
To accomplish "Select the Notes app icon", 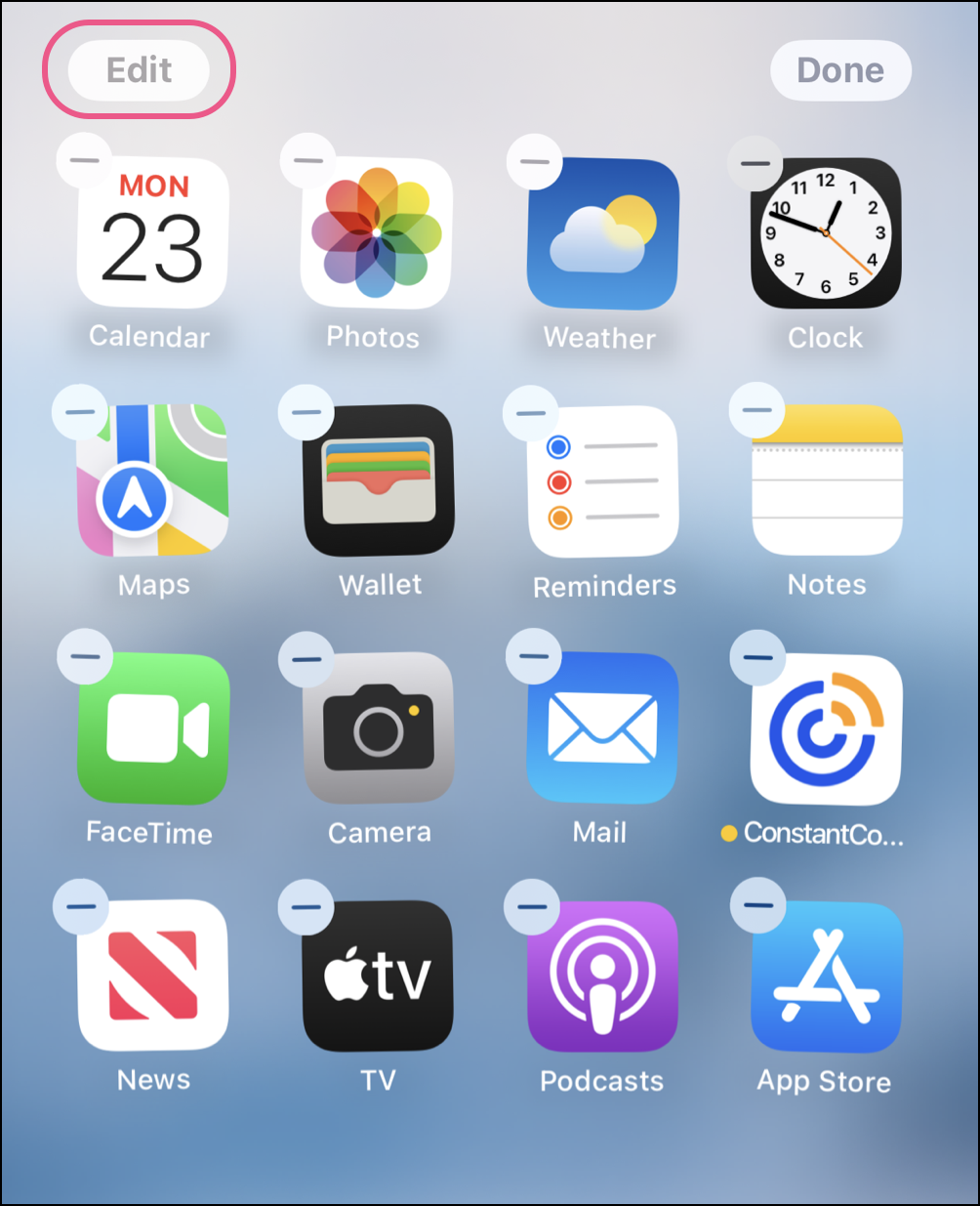I will coord(826,480).
